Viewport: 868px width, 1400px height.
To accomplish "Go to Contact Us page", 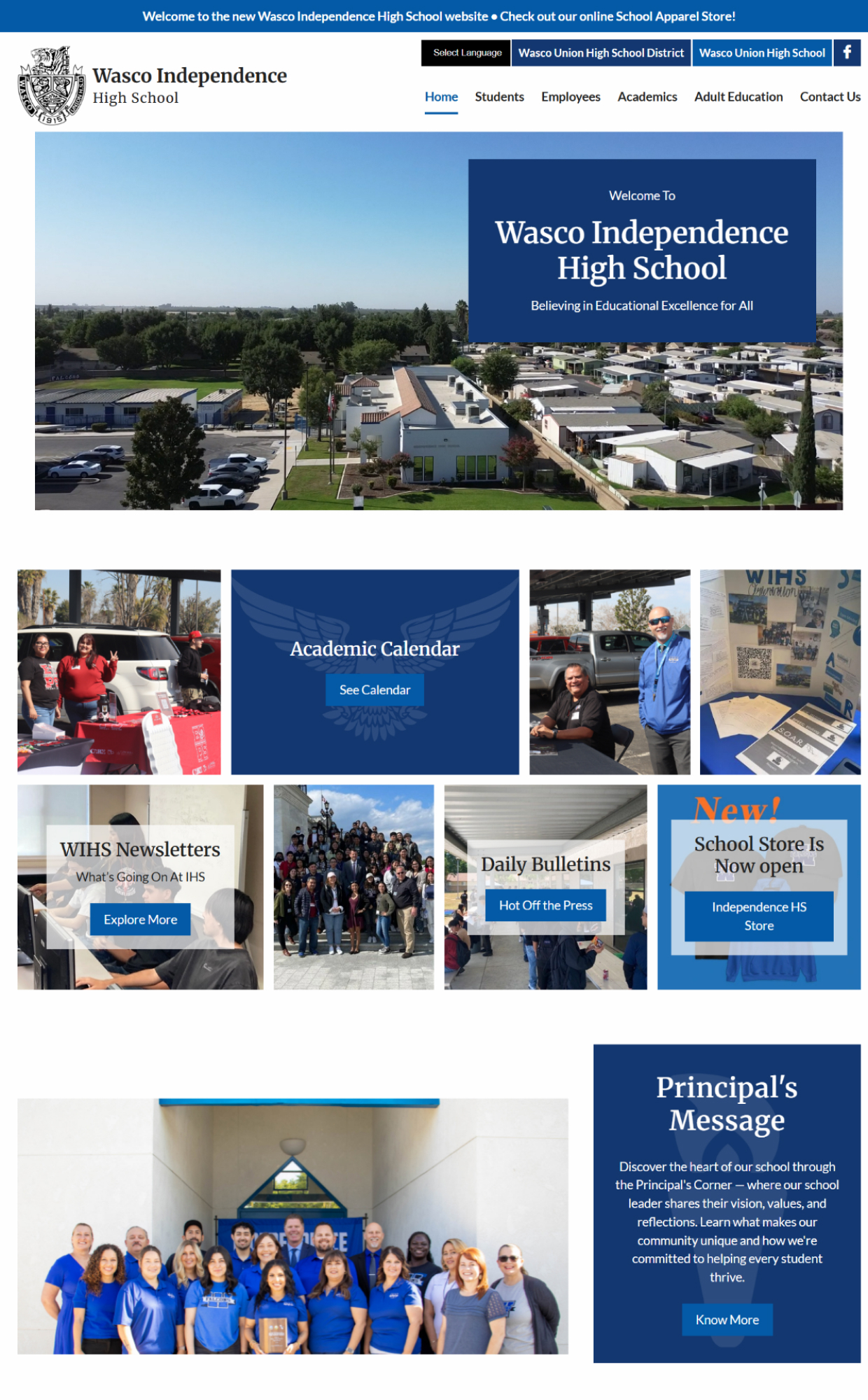I will [829, 97].
